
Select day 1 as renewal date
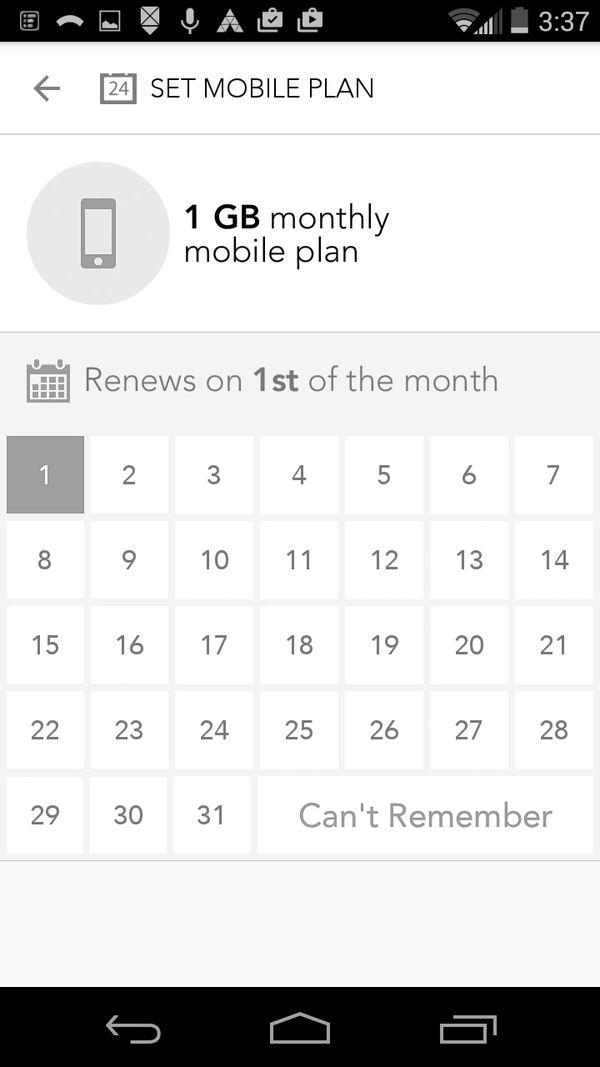[x=45, y=474]
